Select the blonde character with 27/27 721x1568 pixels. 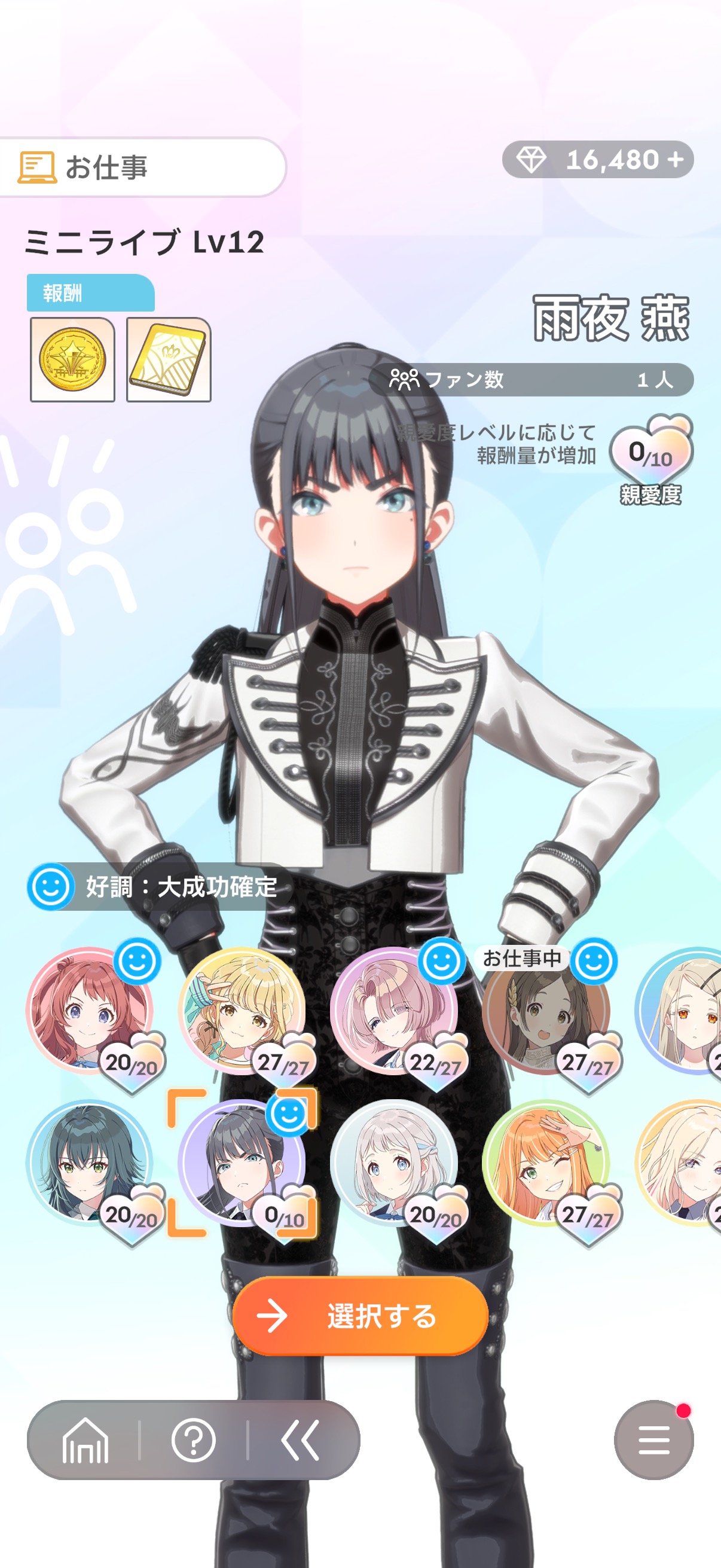pos(241,1011)
